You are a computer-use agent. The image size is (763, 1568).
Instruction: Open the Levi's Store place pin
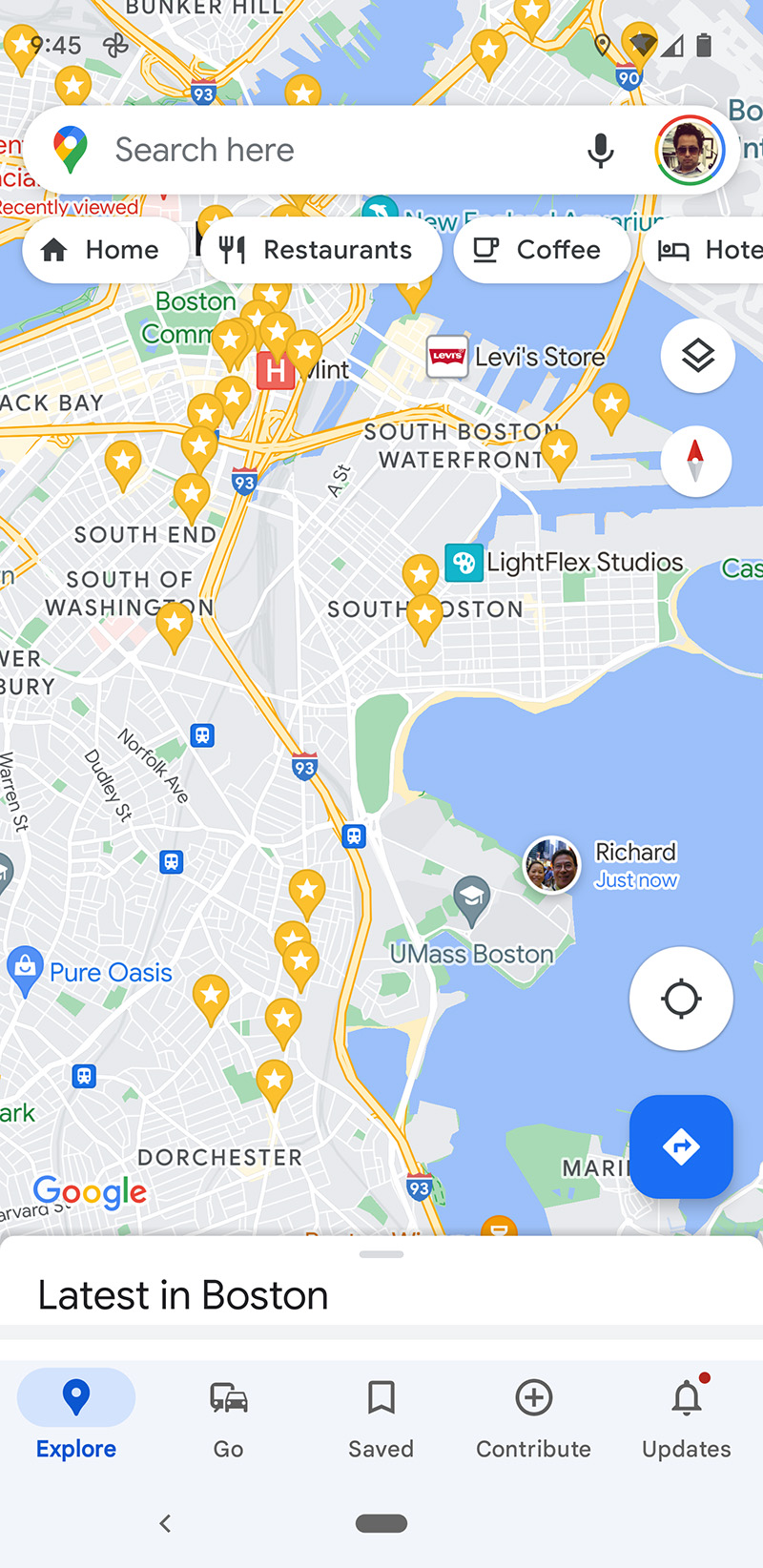[447, 358]
